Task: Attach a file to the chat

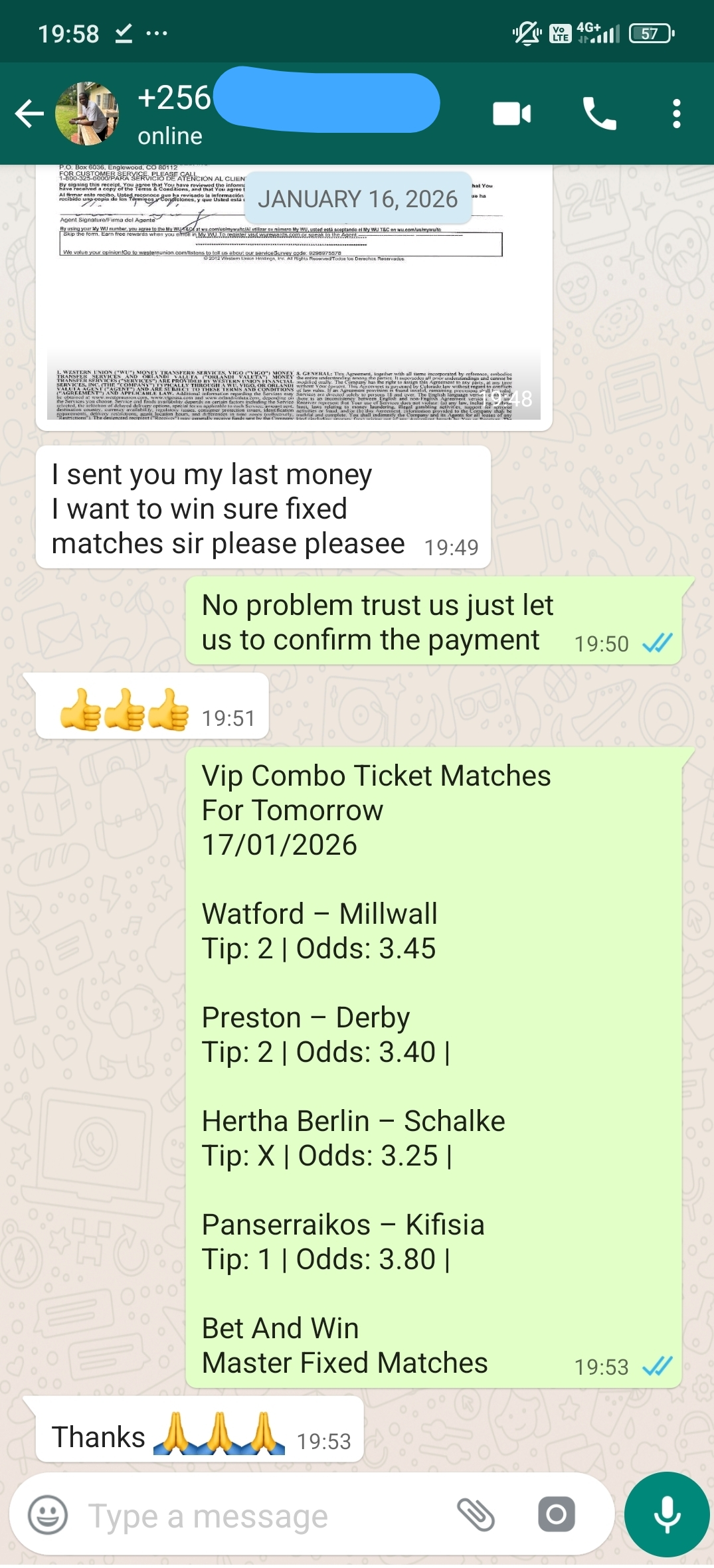Action: coord(476,1514)
